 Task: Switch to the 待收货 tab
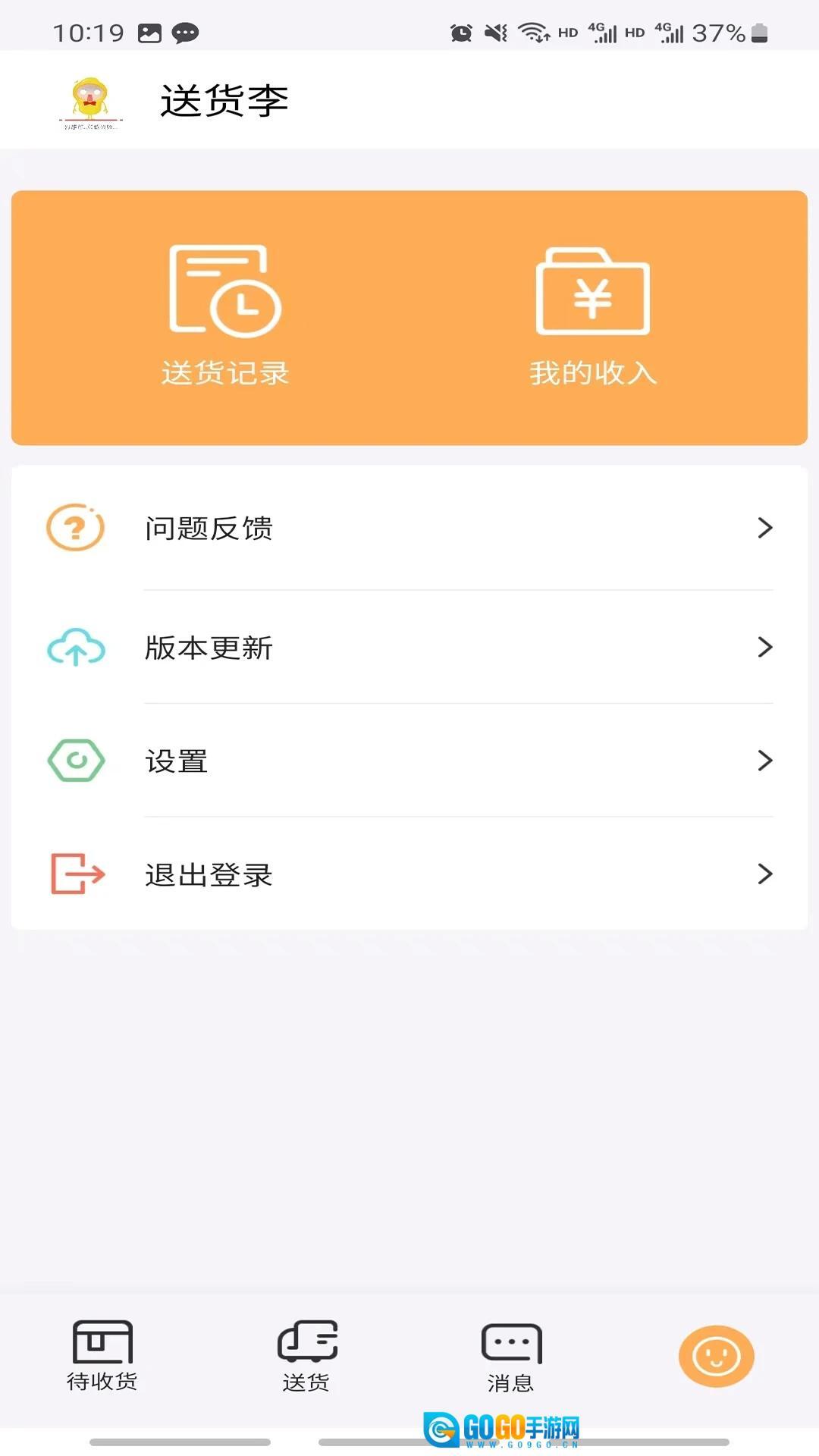click(102, 1355)
